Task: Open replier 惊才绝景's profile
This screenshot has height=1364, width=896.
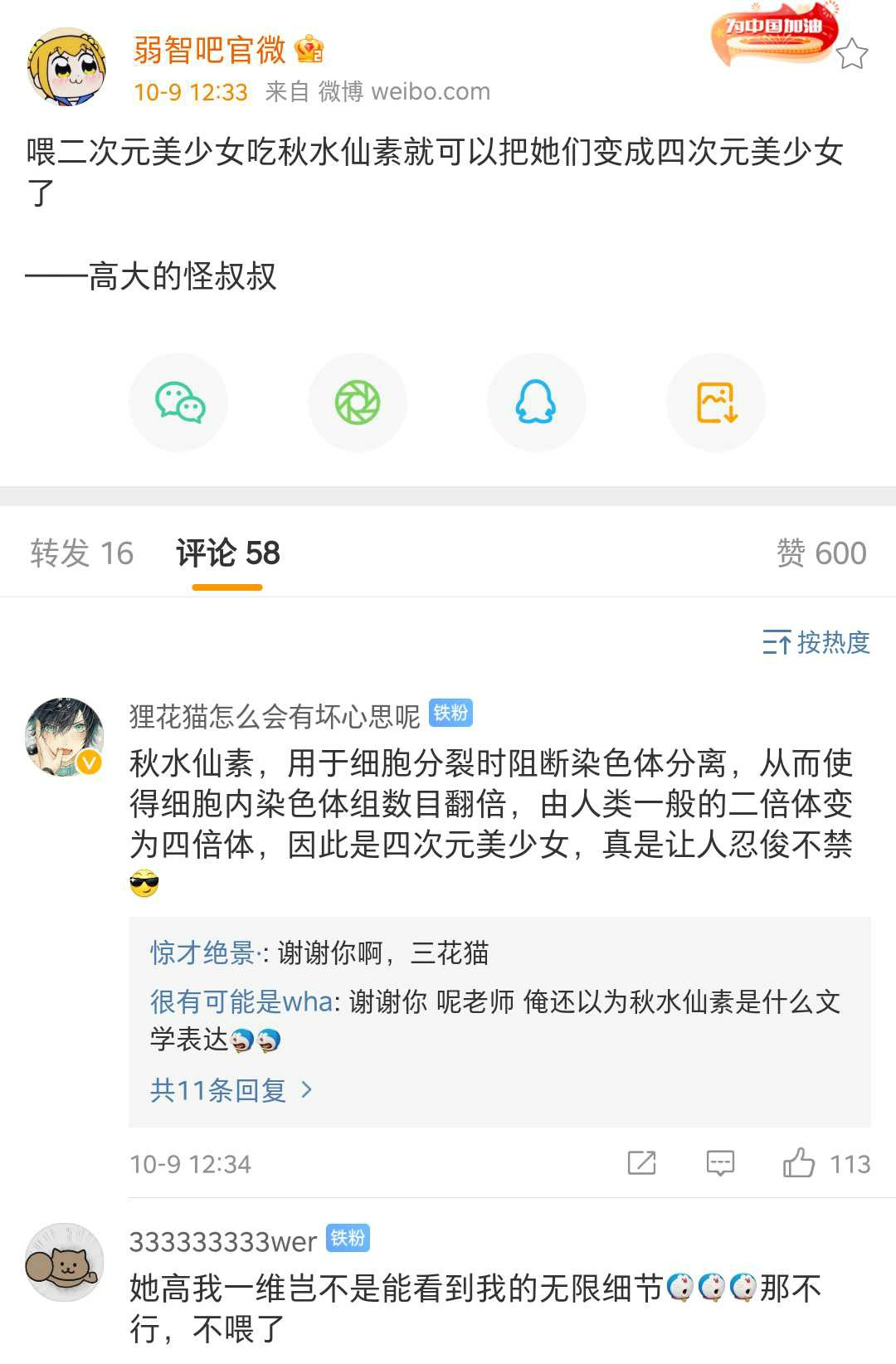Action: (x=203, y=952)
